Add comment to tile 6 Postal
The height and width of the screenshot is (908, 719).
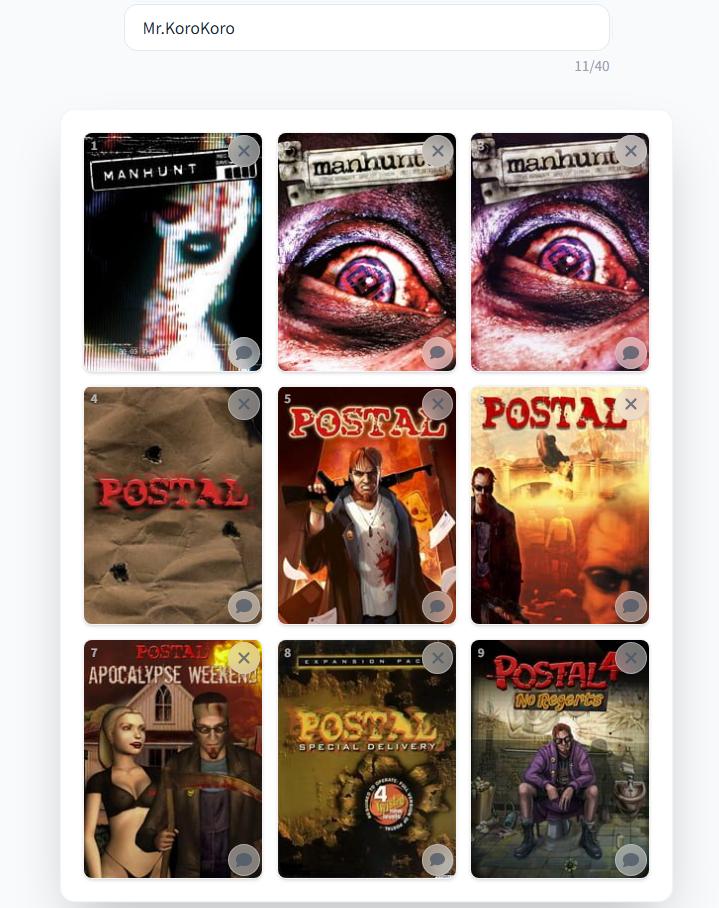[x=630, y=606]
